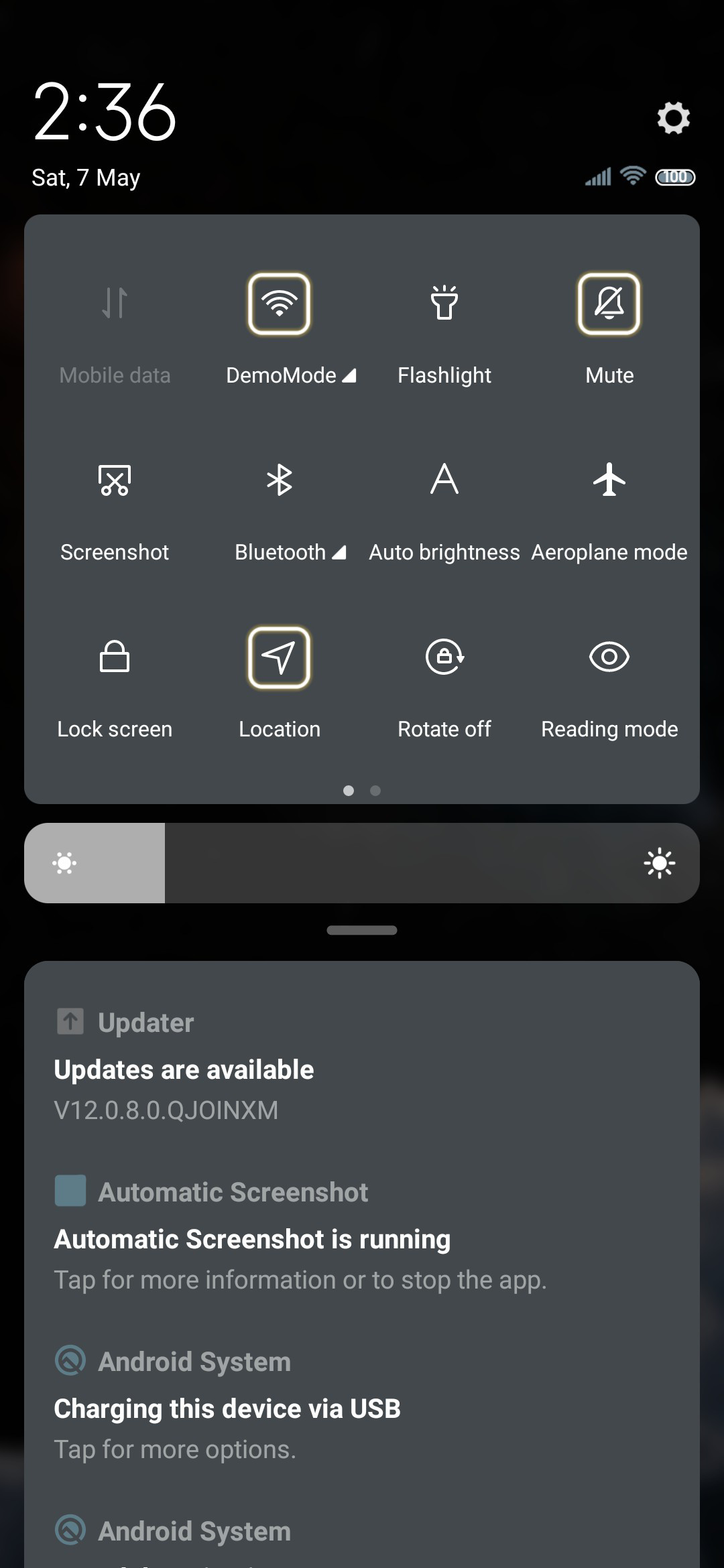
Task: Turn on Bluetooth
Action: point(280,480)
